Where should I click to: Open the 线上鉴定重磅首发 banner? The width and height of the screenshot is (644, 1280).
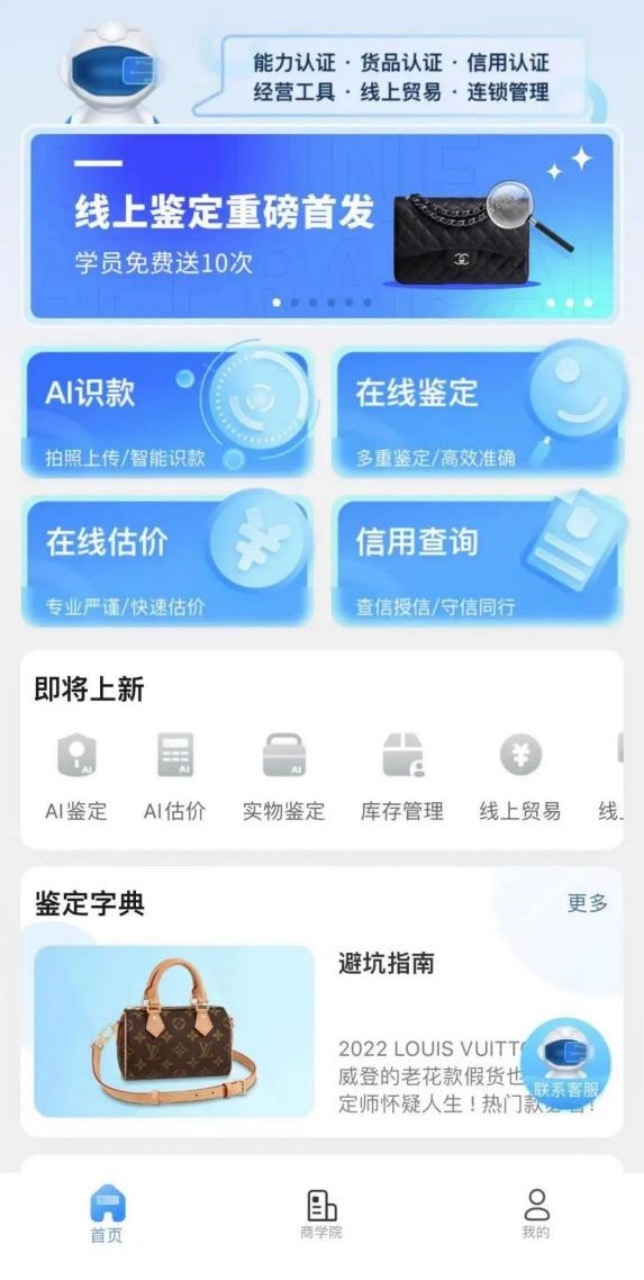(321, 226)
